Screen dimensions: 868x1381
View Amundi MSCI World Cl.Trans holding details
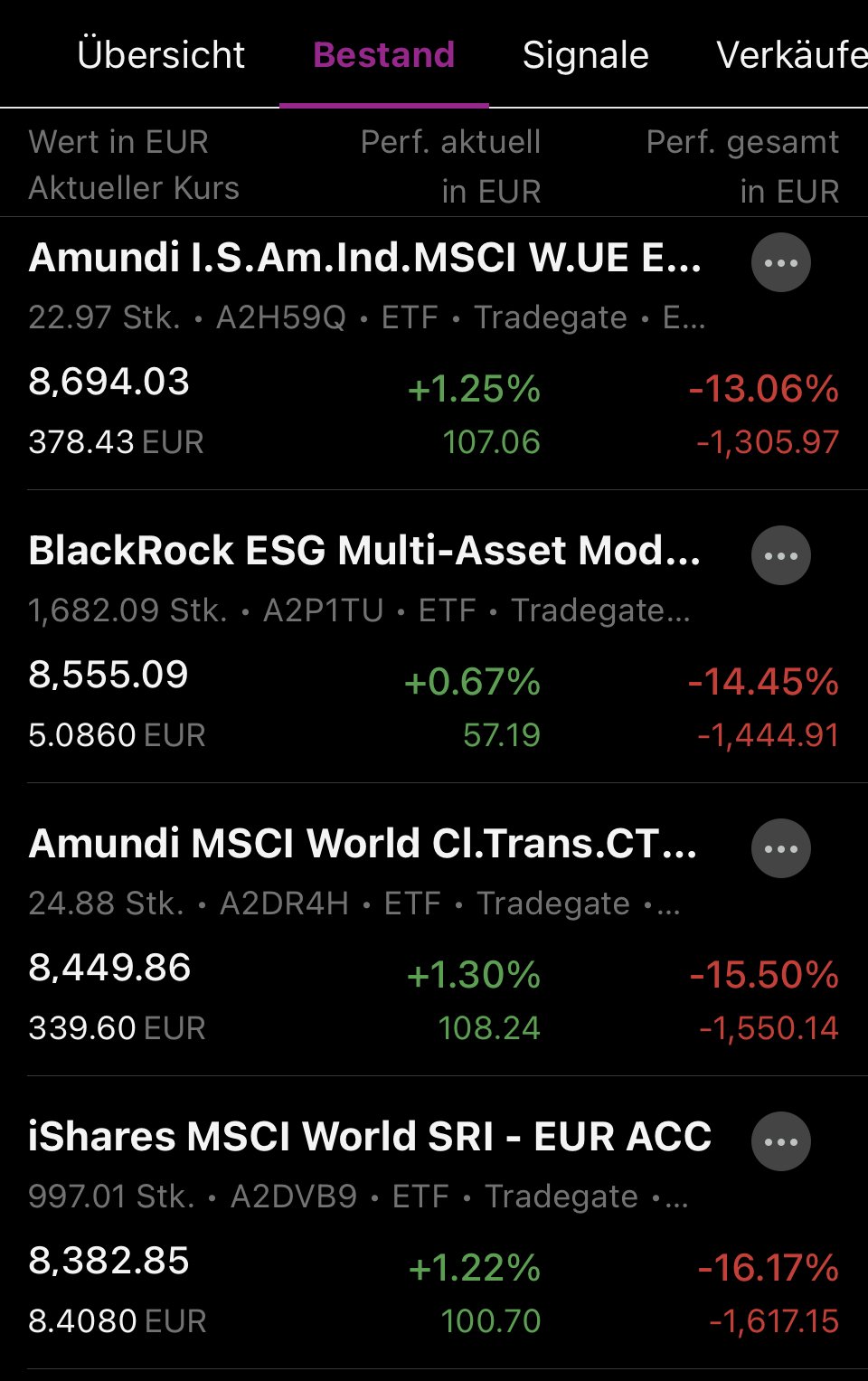click(363, 845)
